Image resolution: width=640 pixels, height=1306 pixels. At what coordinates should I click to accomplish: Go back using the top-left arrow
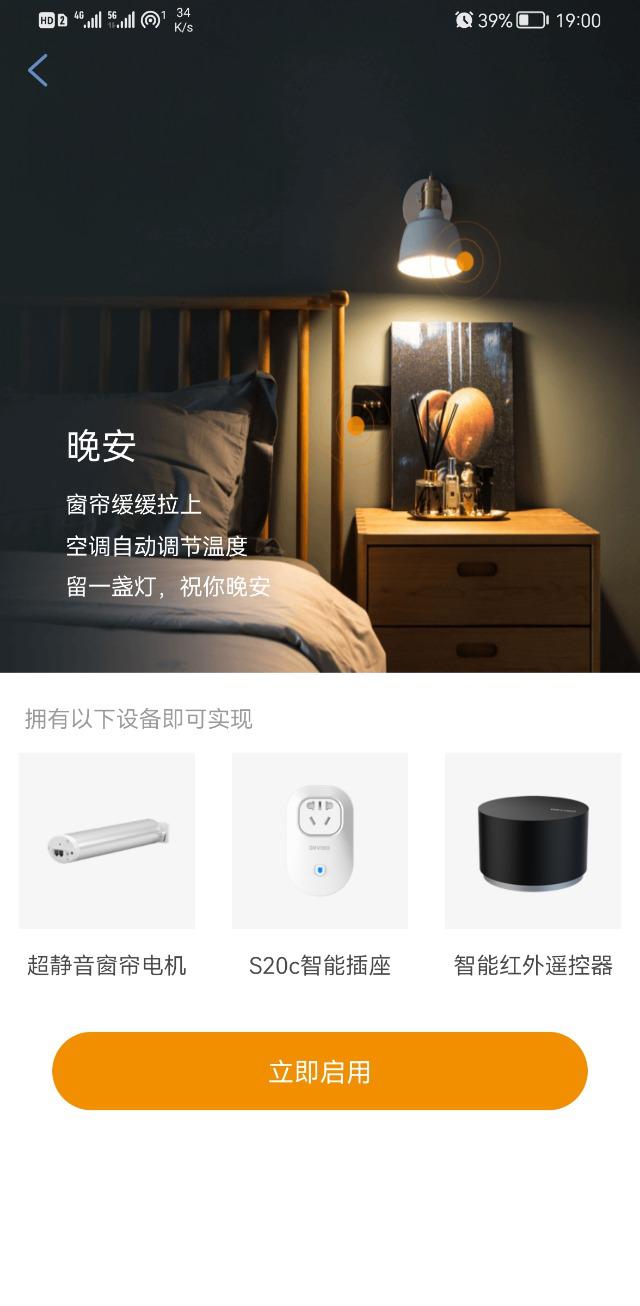[x=38, y=71]
